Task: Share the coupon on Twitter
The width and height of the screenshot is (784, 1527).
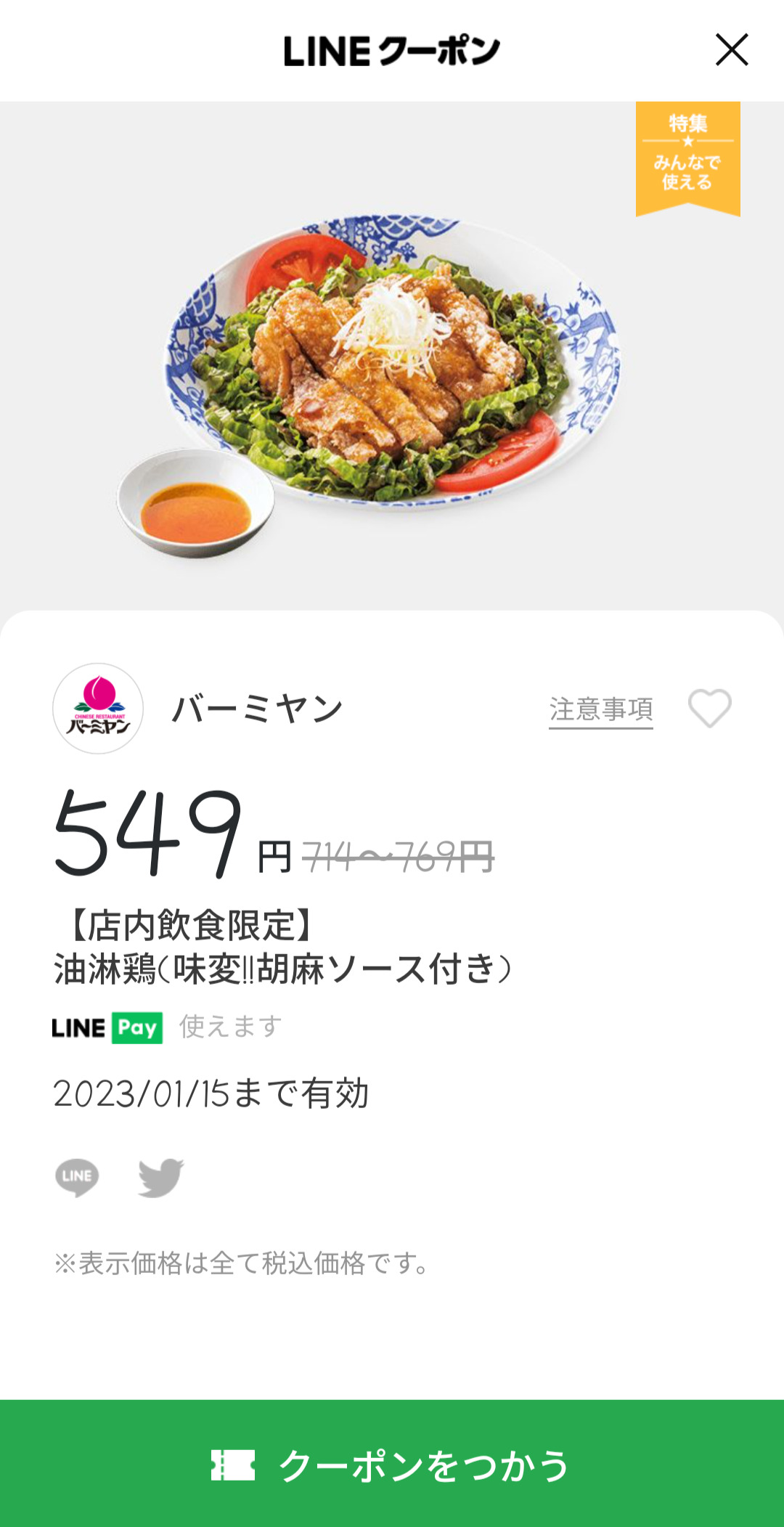Action: [x=160, y=1177]
